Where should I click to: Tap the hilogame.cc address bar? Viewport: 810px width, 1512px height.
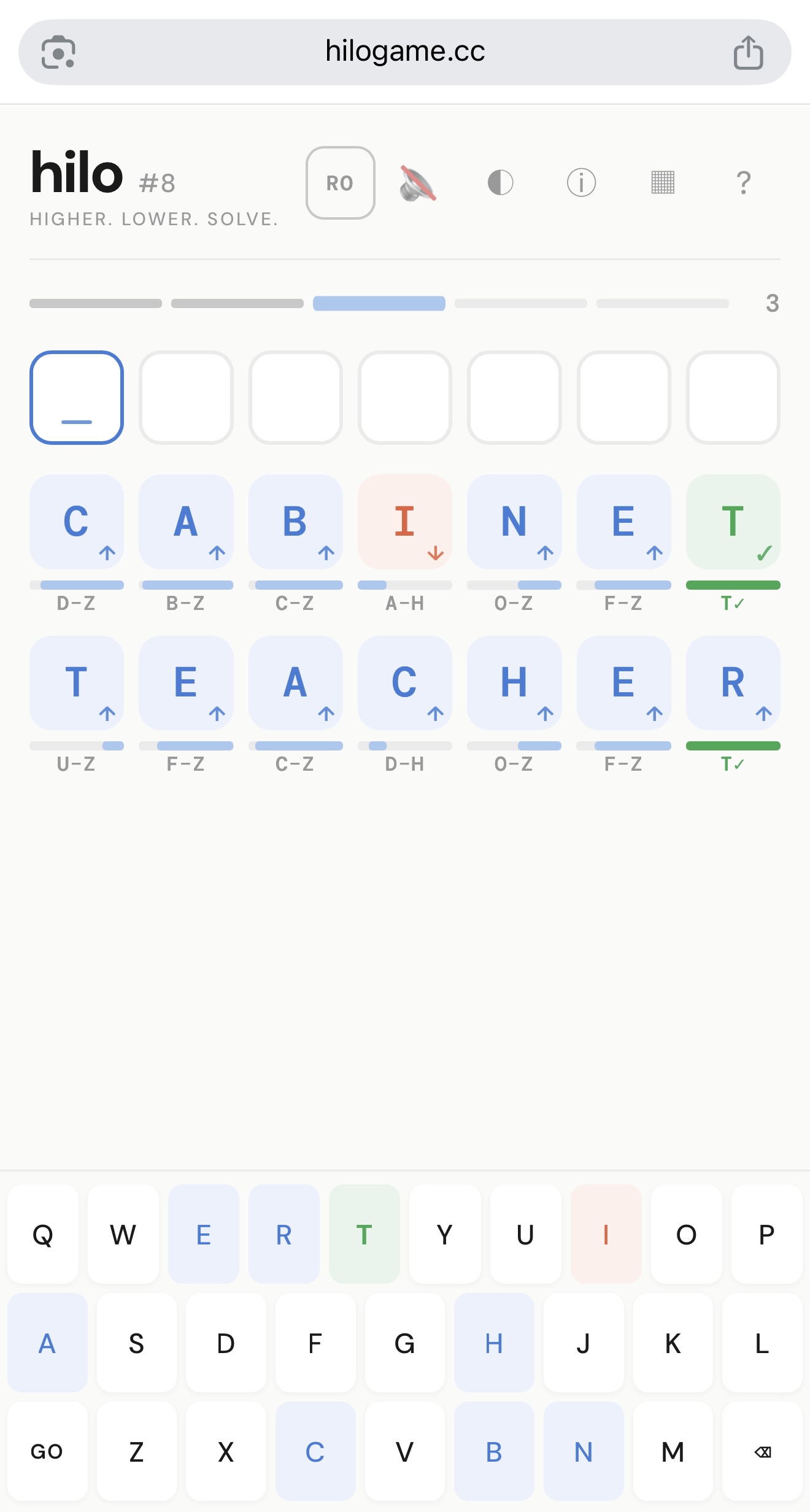click(405, 52)
